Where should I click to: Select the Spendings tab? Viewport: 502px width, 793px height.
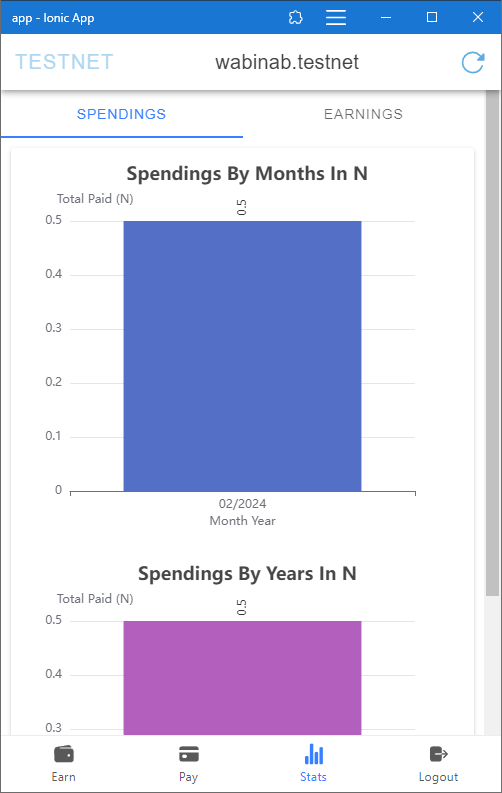[121, 114]
